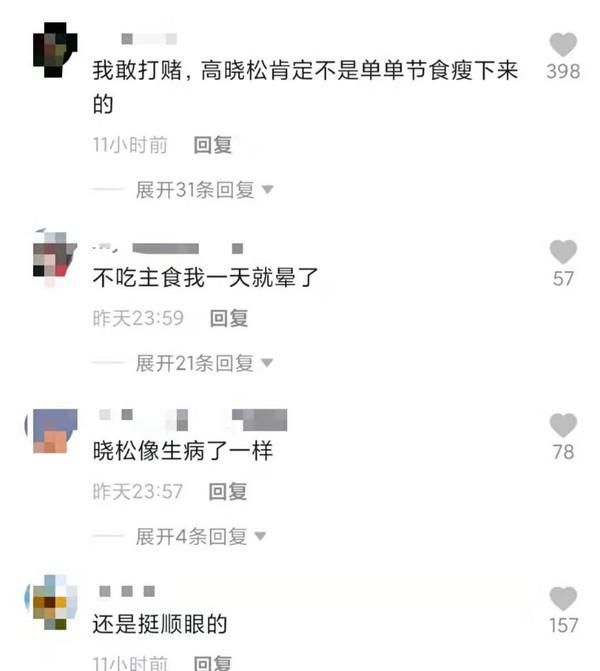Screen dimensions: 600x671
Task: Open avatar of 还是挺顺眼的 commenter
Action: (50, 603)
